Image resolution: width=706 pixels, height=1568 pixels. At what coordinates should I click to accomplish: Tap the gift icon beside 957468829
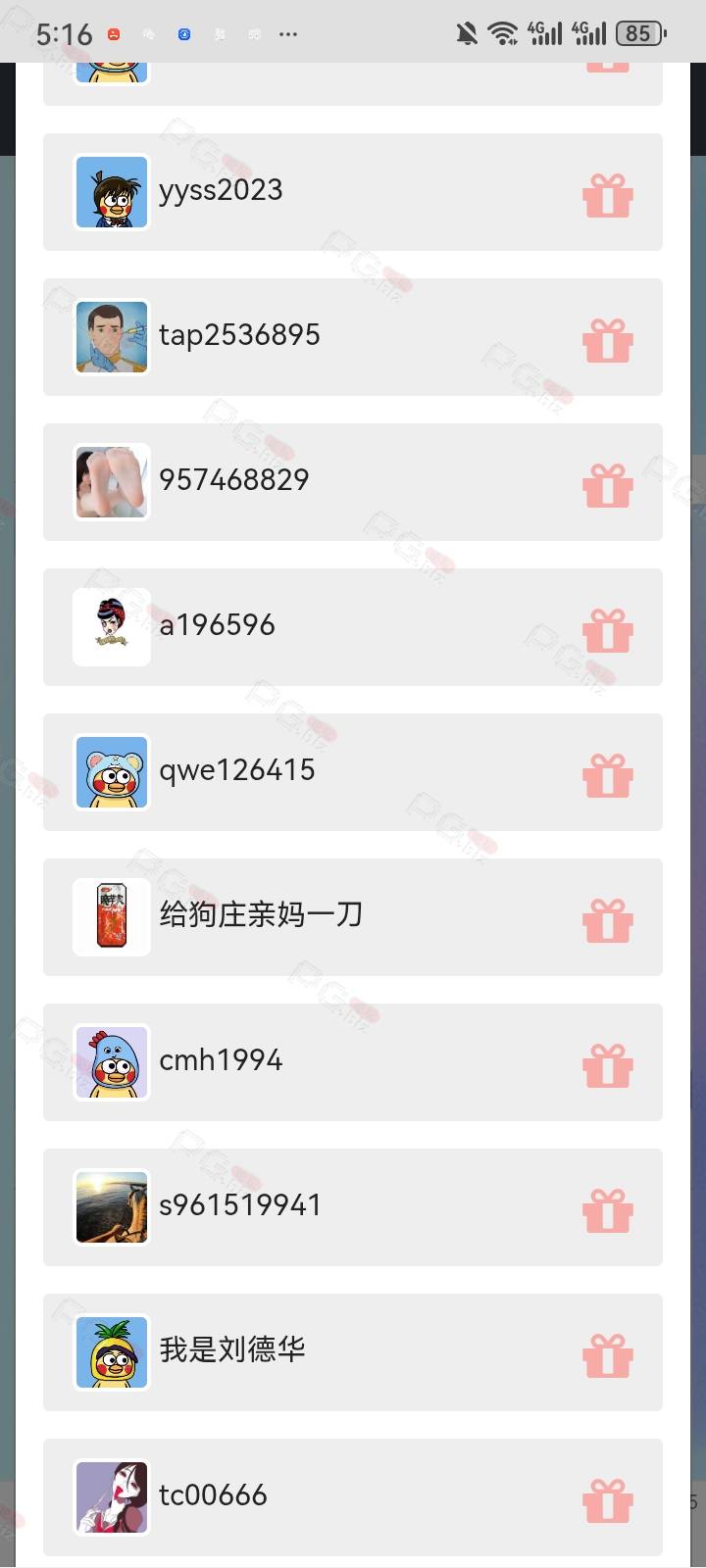(608, 484)
